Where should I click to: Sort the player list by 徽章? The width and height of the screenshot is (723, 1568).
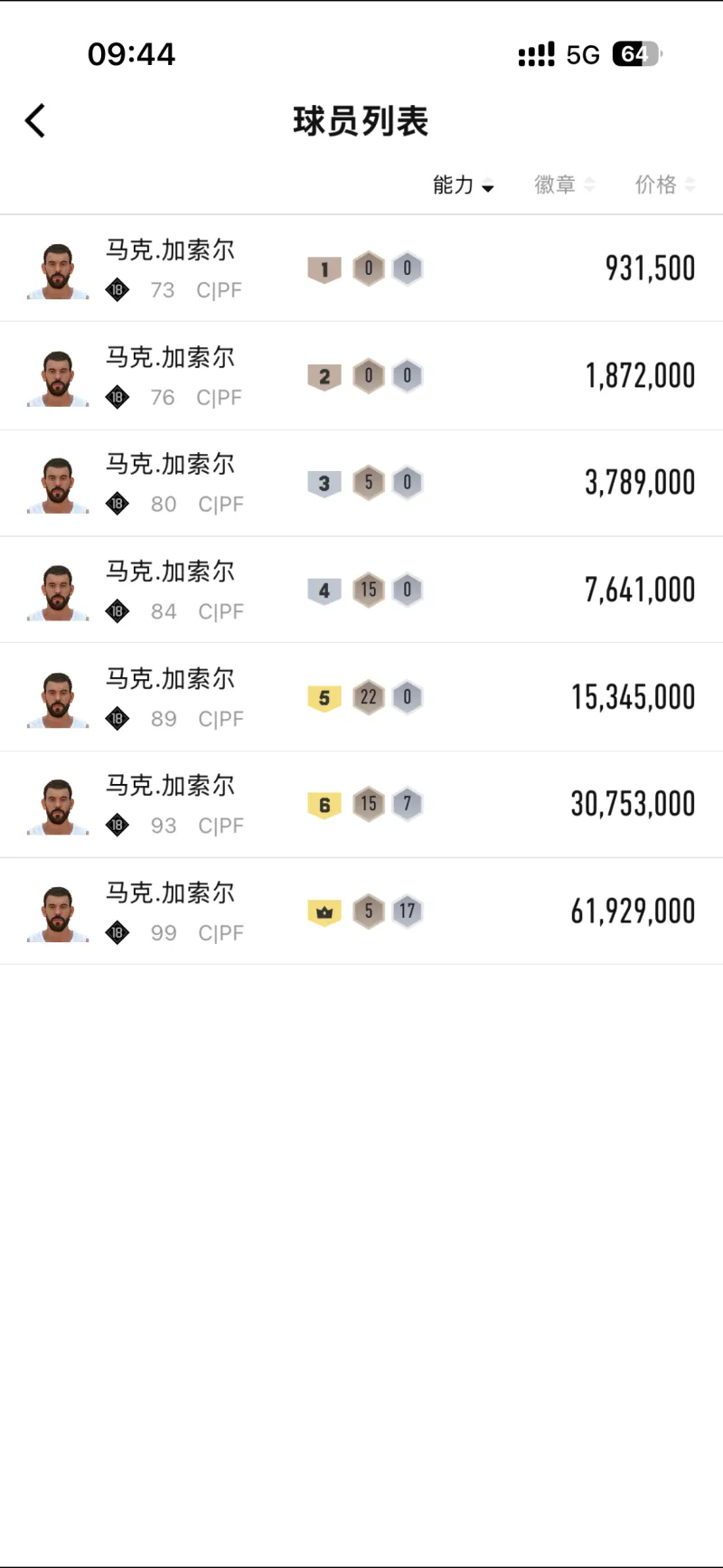tap(564, 185)
